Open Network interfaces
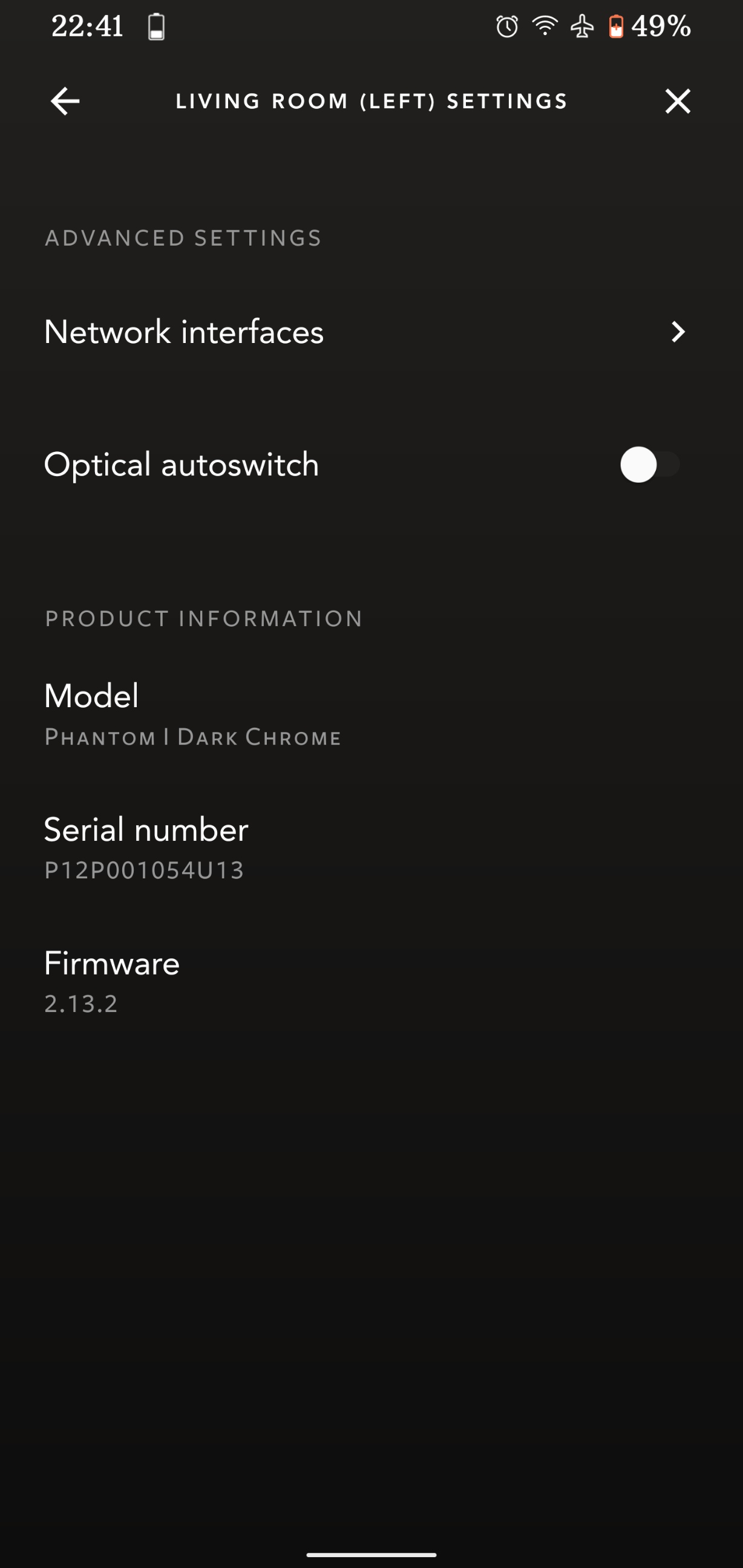The width and height of the screenshot is (743, 1568). (x=372, y=332)
